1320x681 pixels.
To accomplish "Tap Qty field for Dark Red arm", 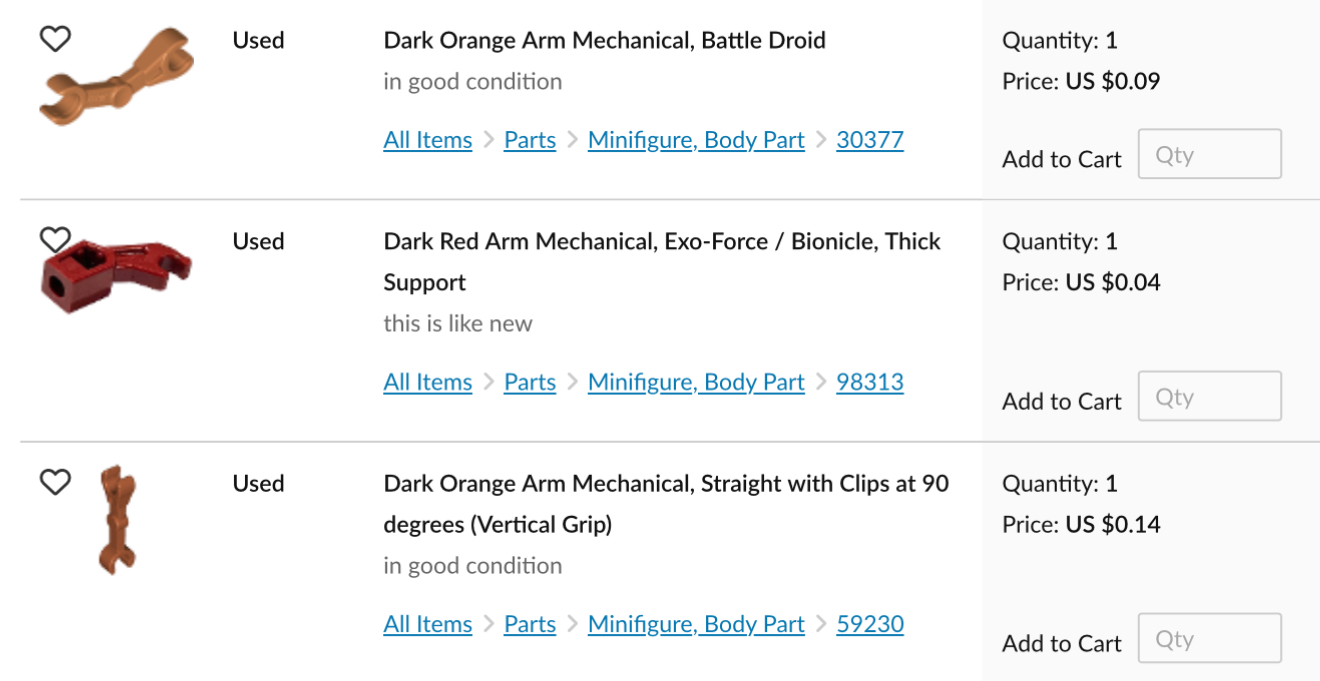I will (x=1209, y=396).
